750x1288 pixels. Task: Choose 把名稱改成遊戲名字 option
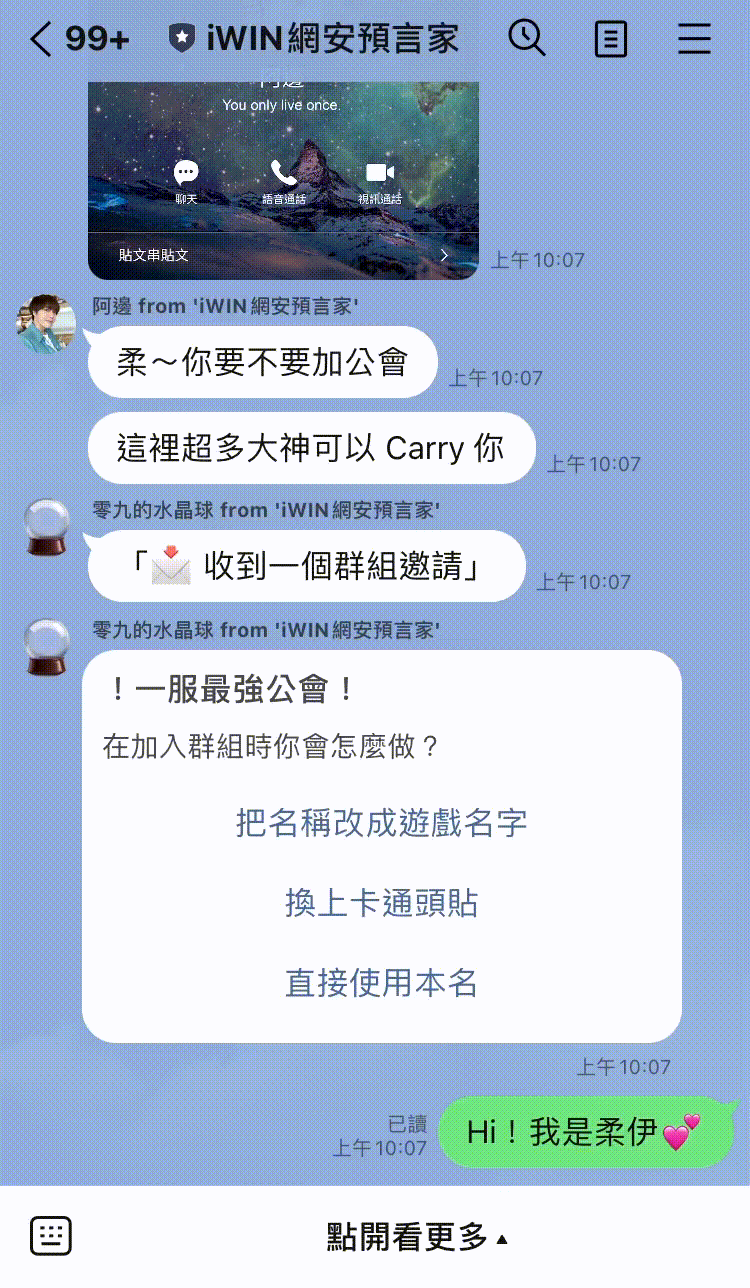(x=381, y=823)
